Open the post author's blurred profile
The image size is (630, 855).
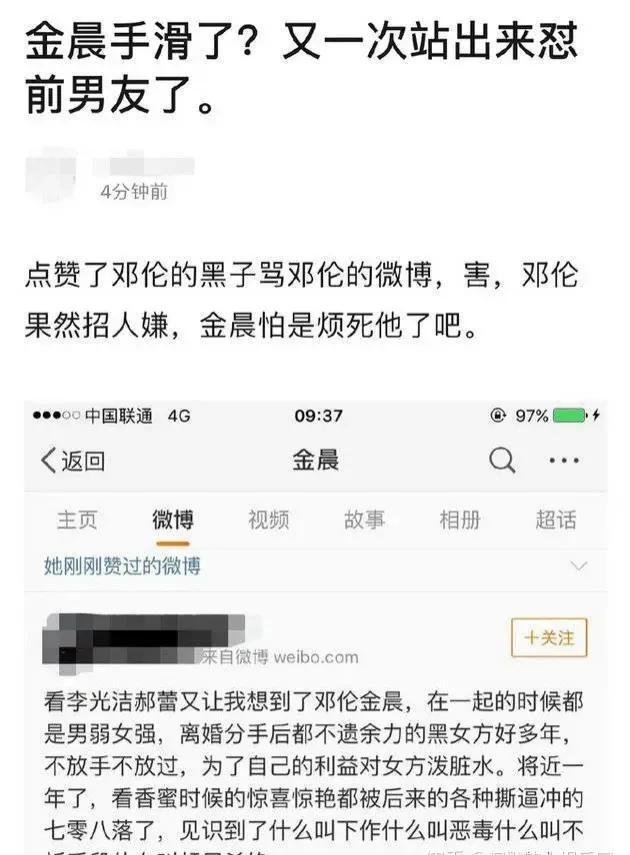point(52,173)
